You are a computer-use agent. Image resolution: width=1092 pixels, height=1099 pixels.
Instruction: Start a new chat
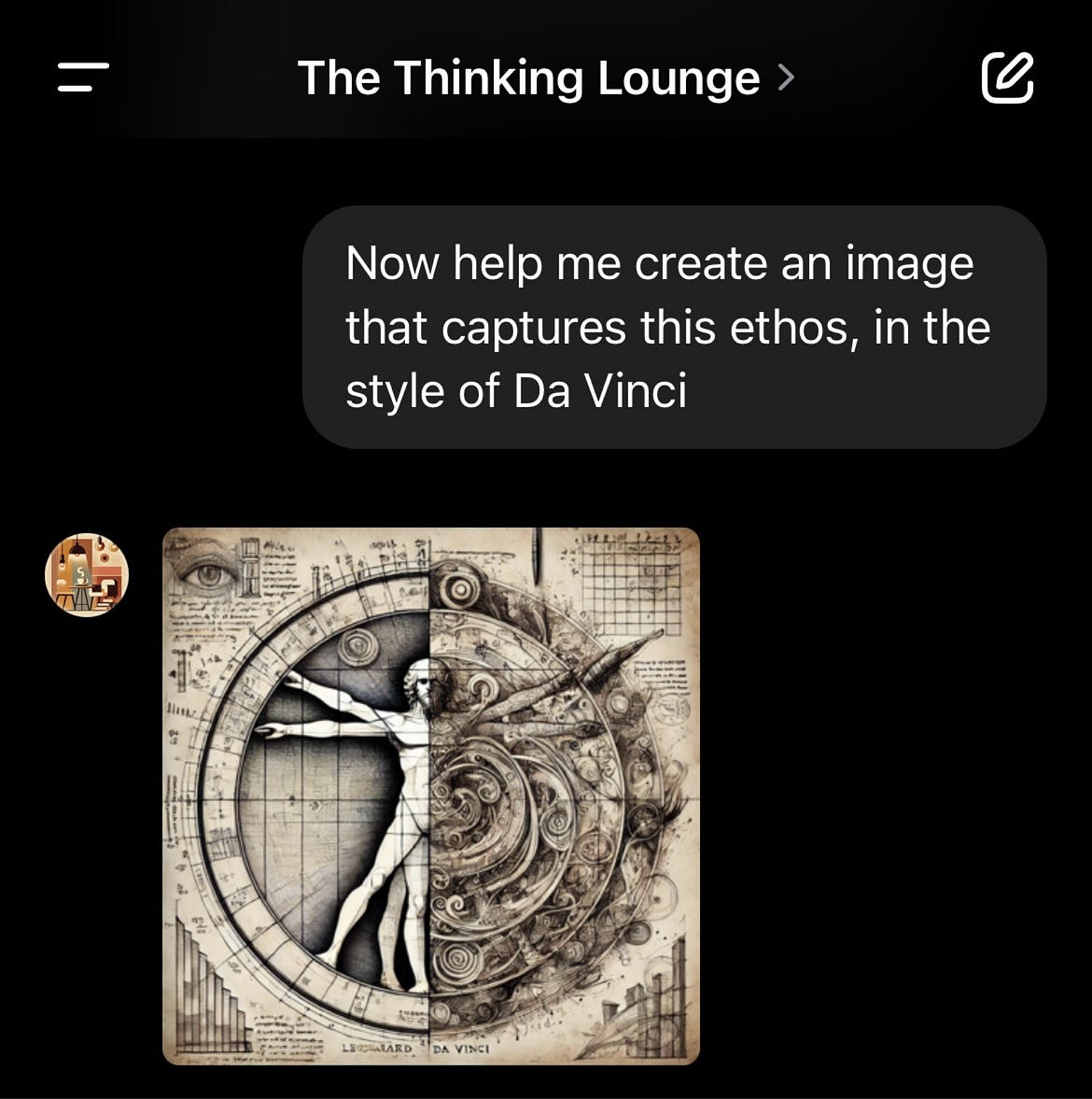click(1007, 77)
